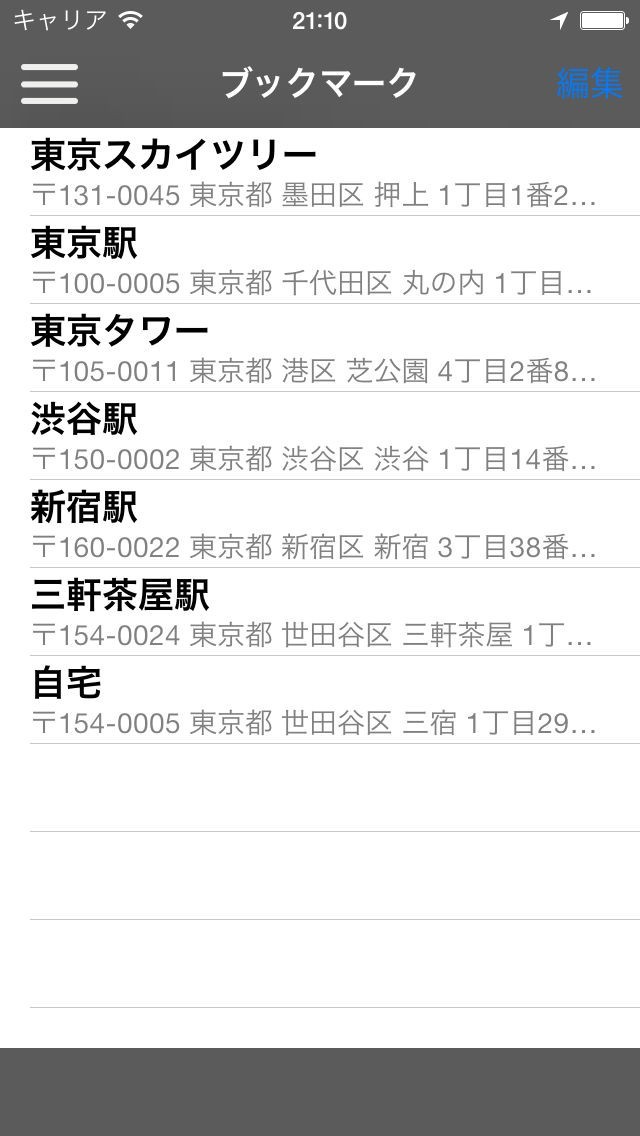Select the 東京駅 bookmark

coord(320,260)
